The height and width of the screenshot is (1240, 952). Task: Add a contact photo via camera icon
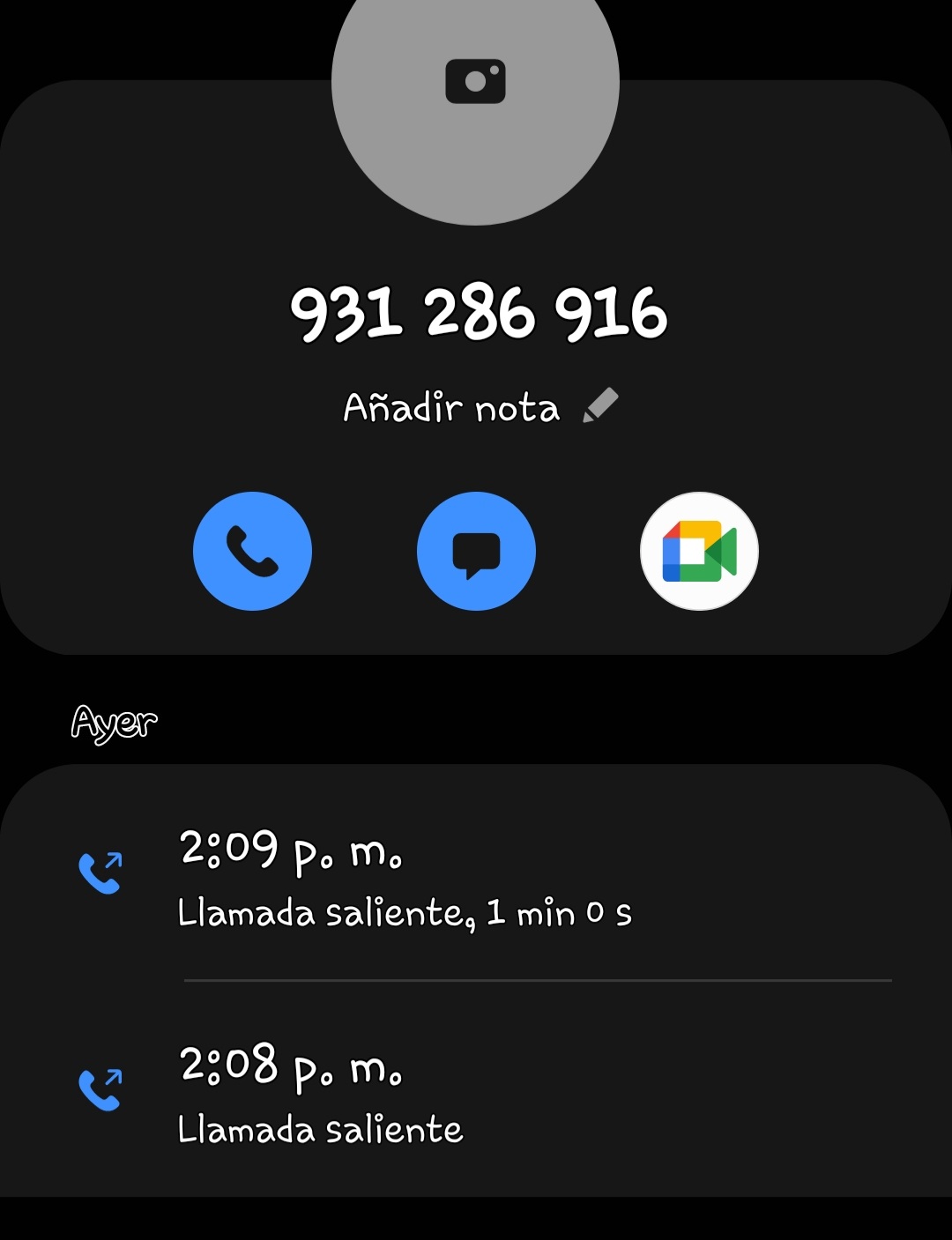click(x=475, y=81)
